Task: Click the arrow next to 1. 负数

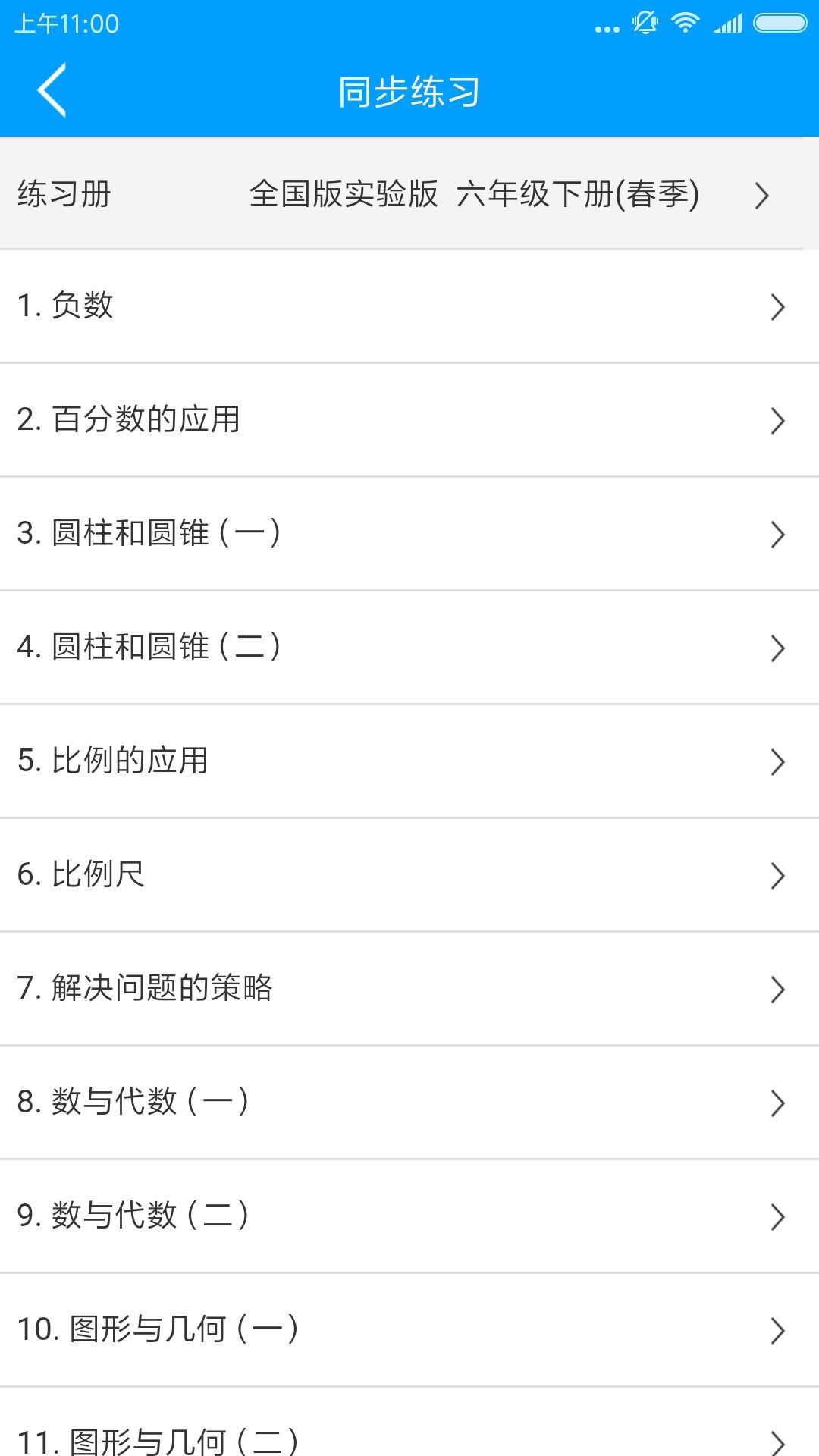Action: pos(777,306)
